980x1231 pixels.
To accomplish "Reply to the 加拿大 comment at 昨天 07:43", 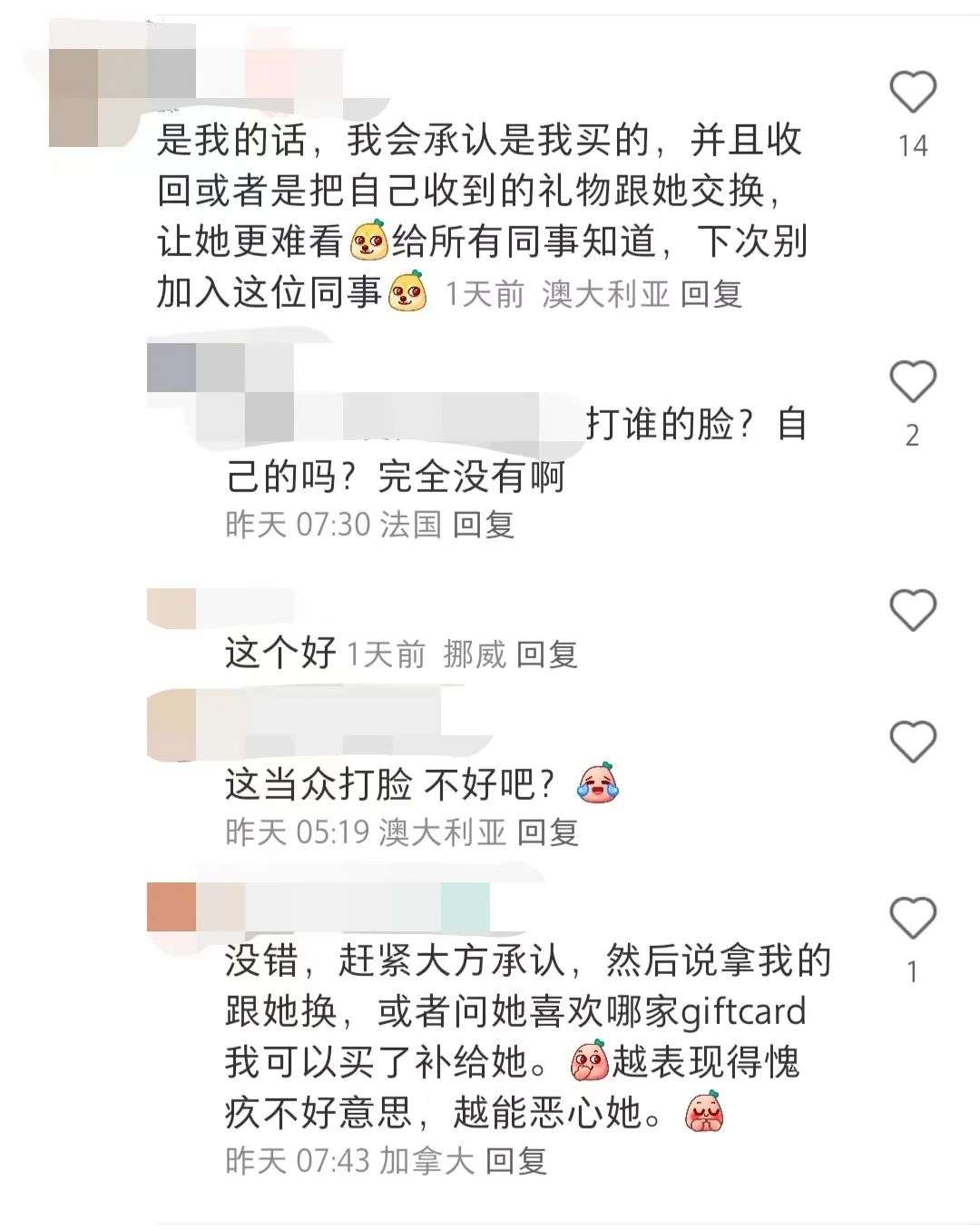I will click(x=516, y=1160).
